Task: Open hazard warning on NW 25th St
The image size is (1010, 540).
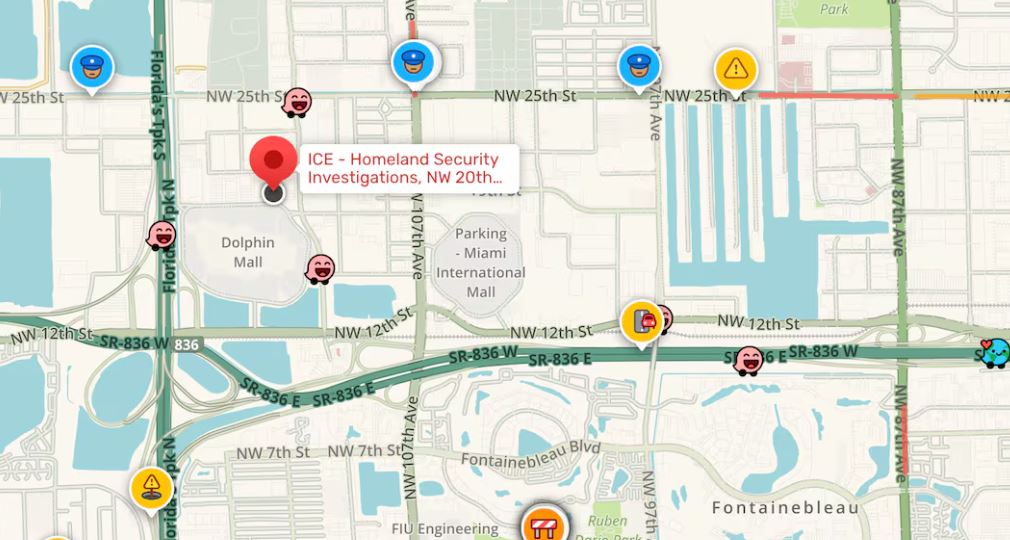Action: tap(735, 69)
